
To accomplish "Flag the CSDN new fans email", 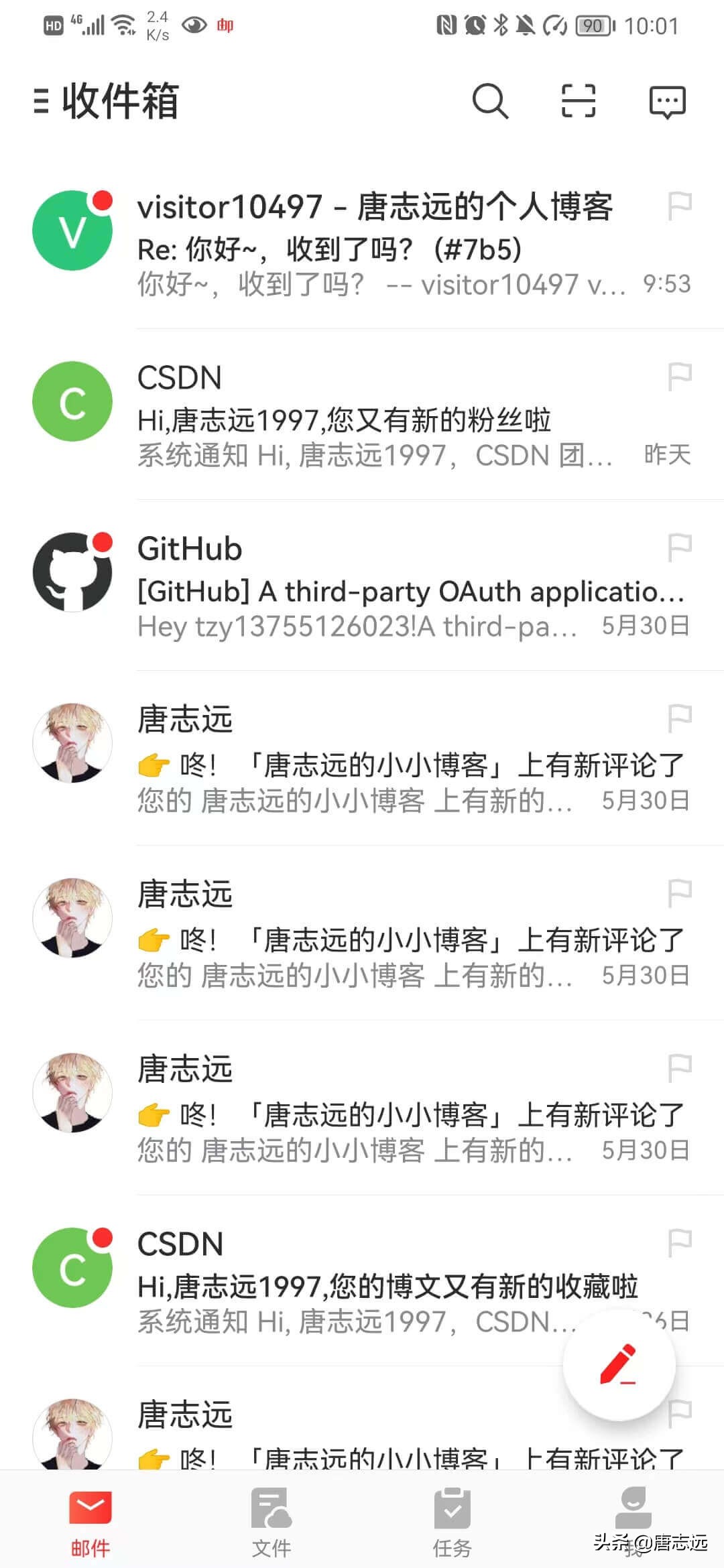I will pos(679,375).
